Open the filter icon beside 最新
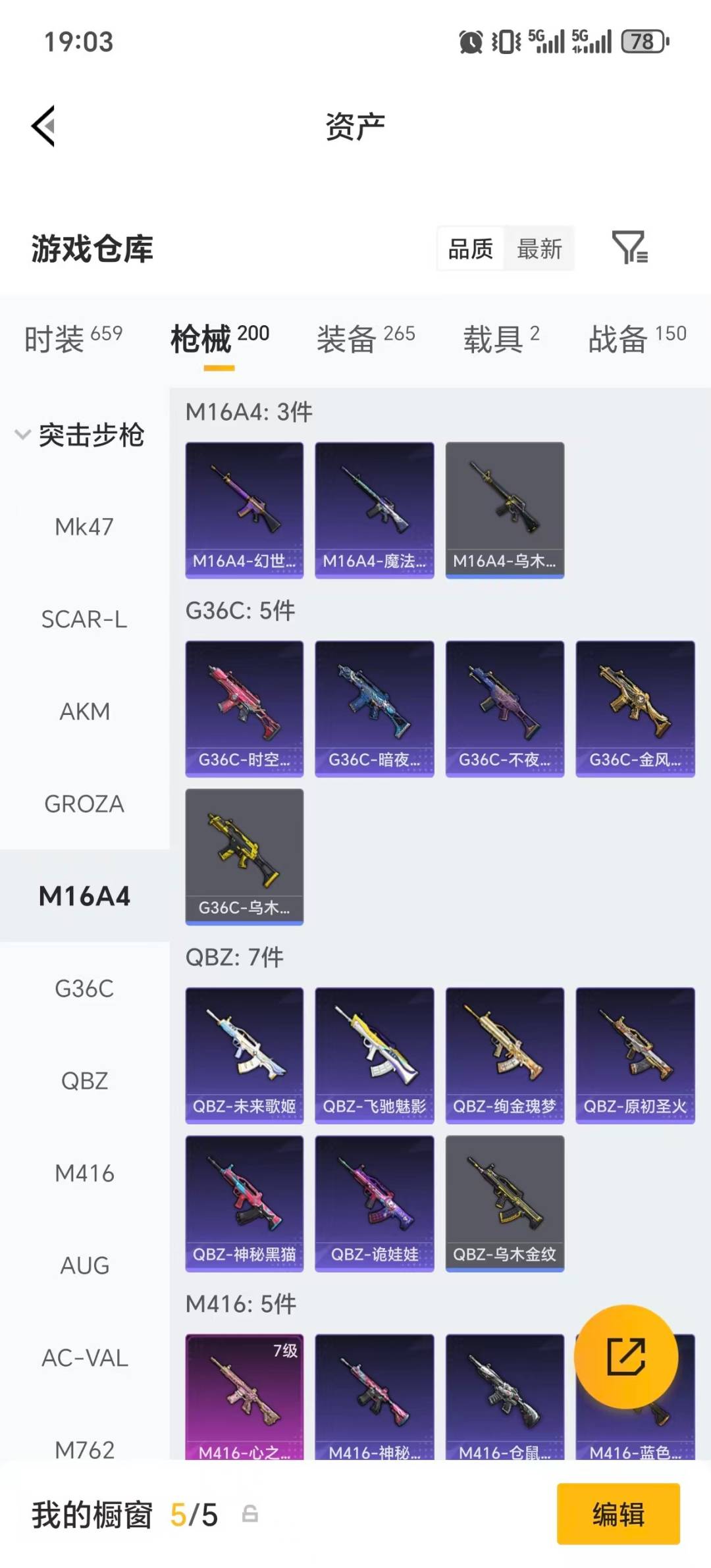Image resolution: width=711 pixels, height=1568 pixels. (629, 248)
